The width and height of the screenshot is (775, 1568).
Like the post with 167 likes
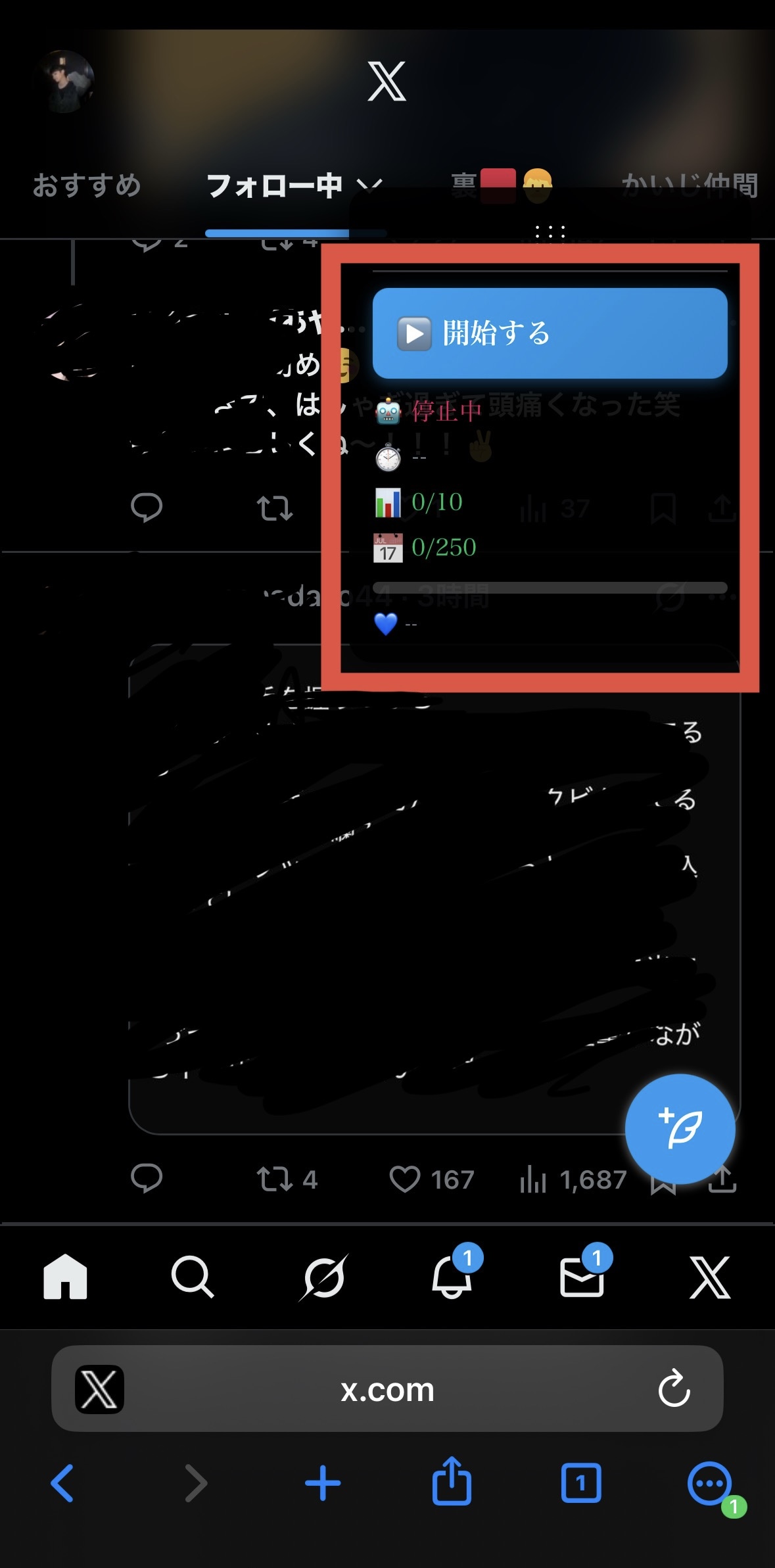click(x=405, y=1179)
